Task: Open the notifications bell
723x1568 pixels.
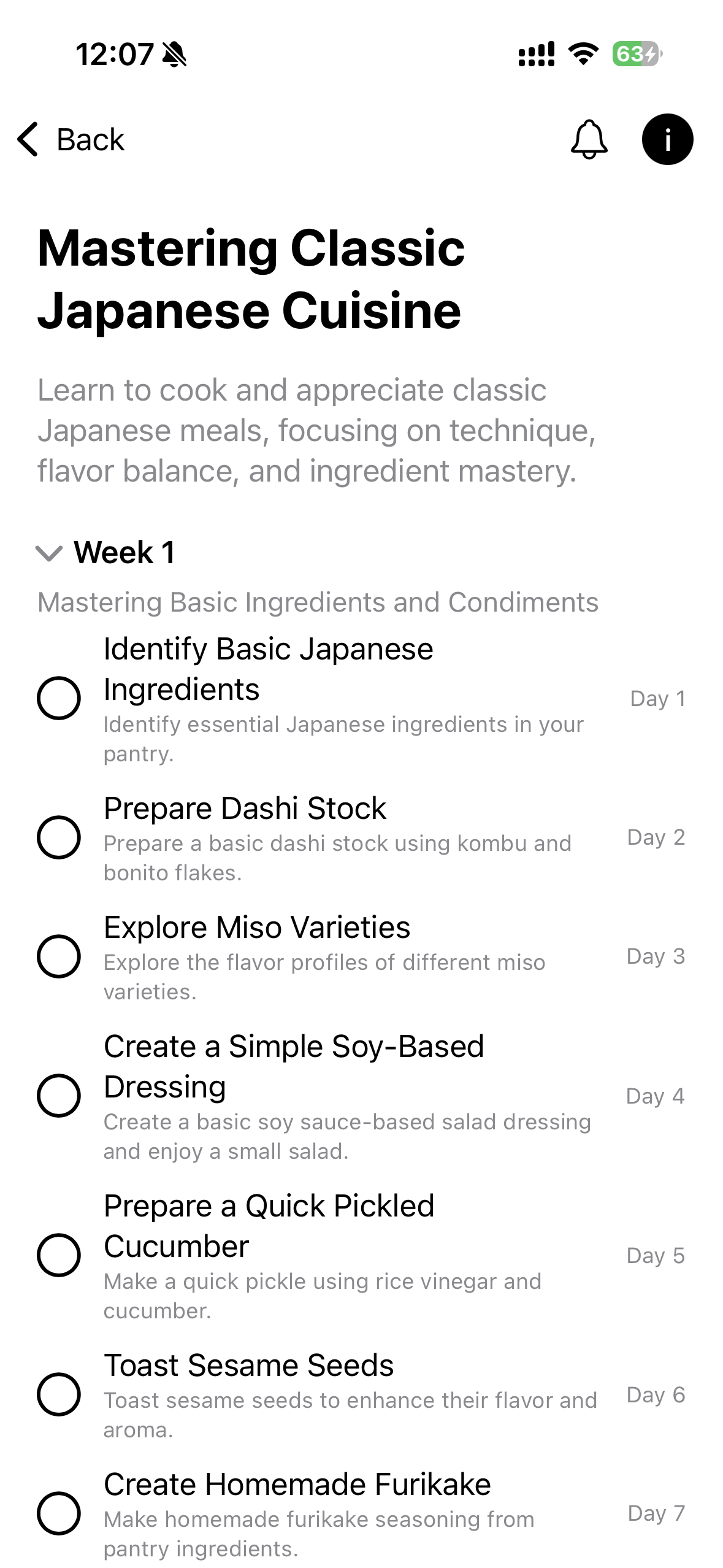Action: coord(589,139)
